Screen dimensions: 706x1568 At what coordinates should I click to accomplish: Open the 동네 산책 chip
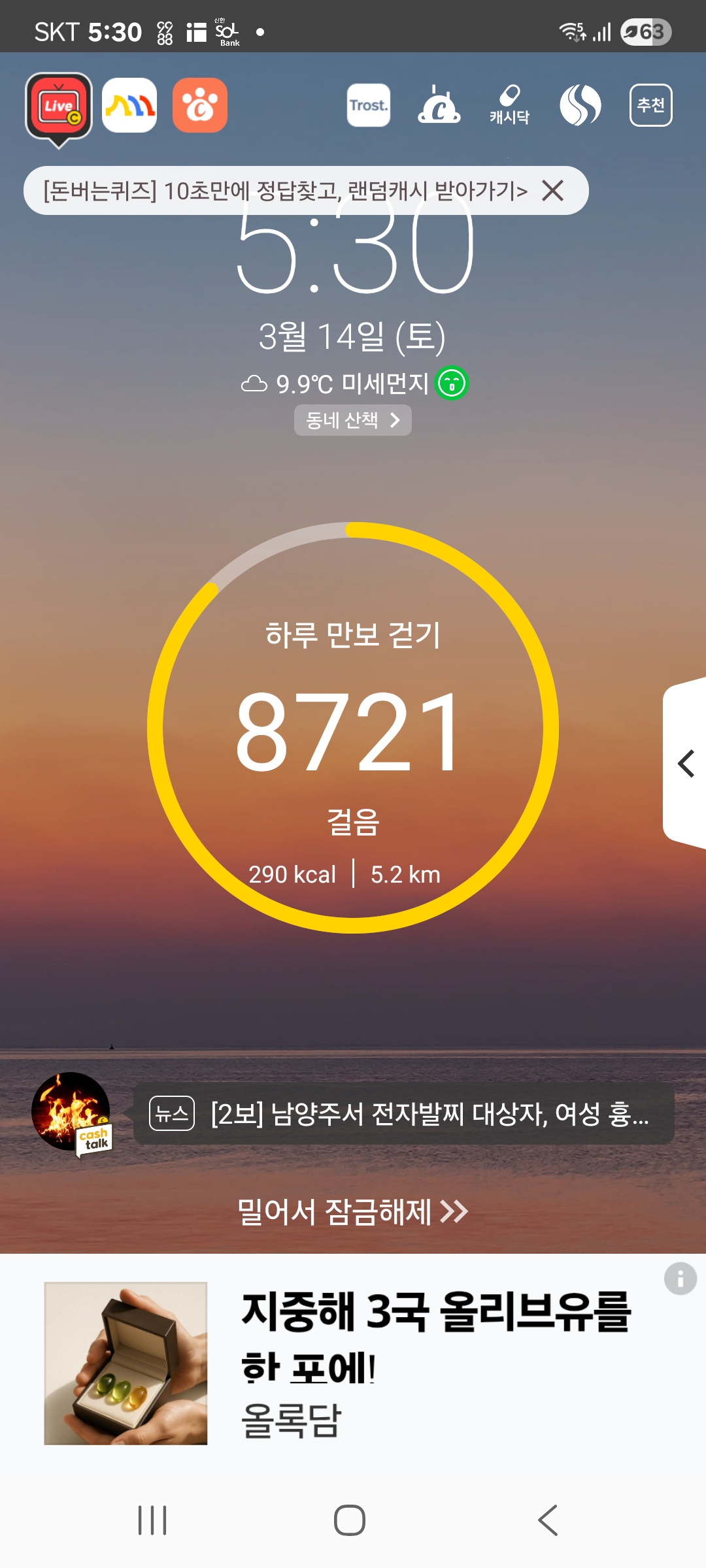(353, 420)
